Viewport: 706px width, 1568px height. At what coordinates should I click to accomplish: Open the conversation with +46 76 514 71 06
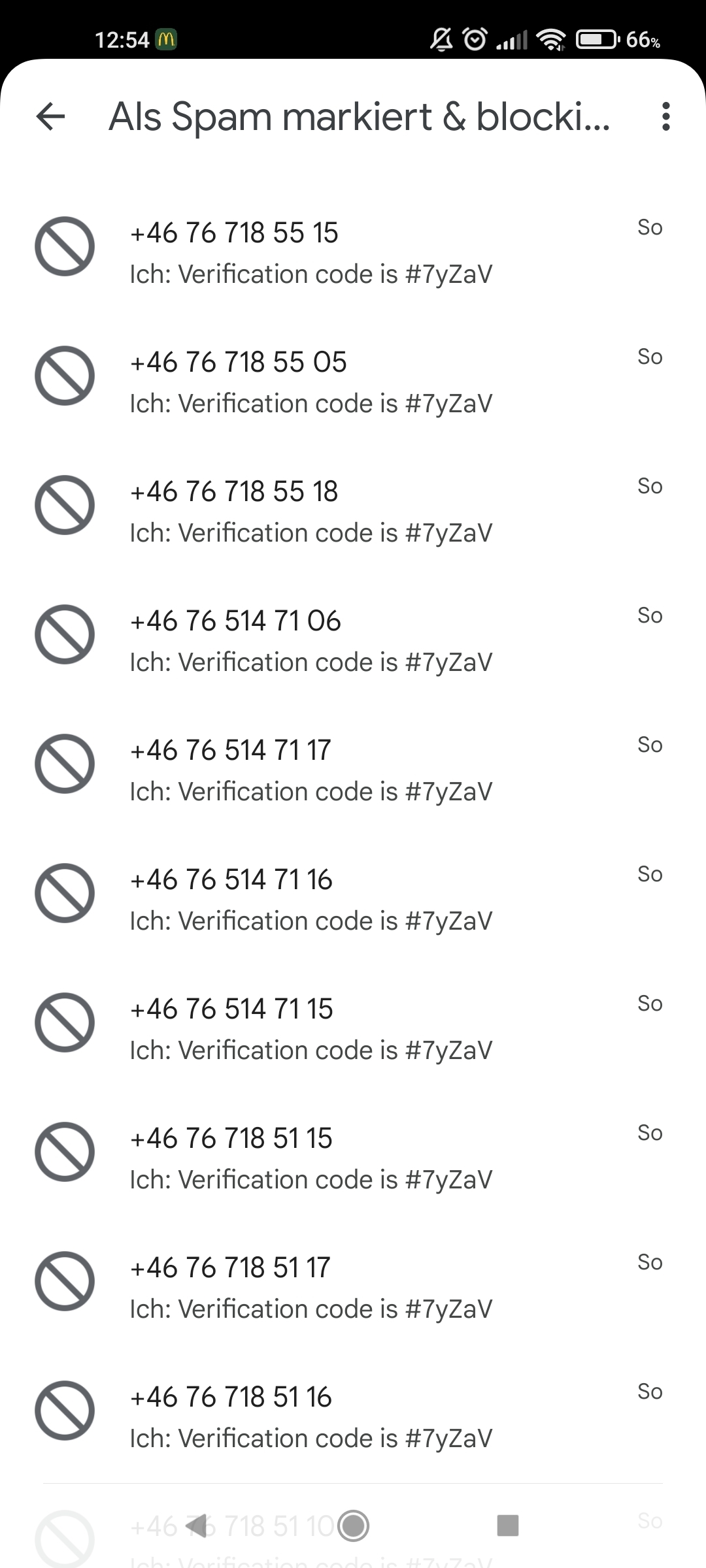click(353, 635)
